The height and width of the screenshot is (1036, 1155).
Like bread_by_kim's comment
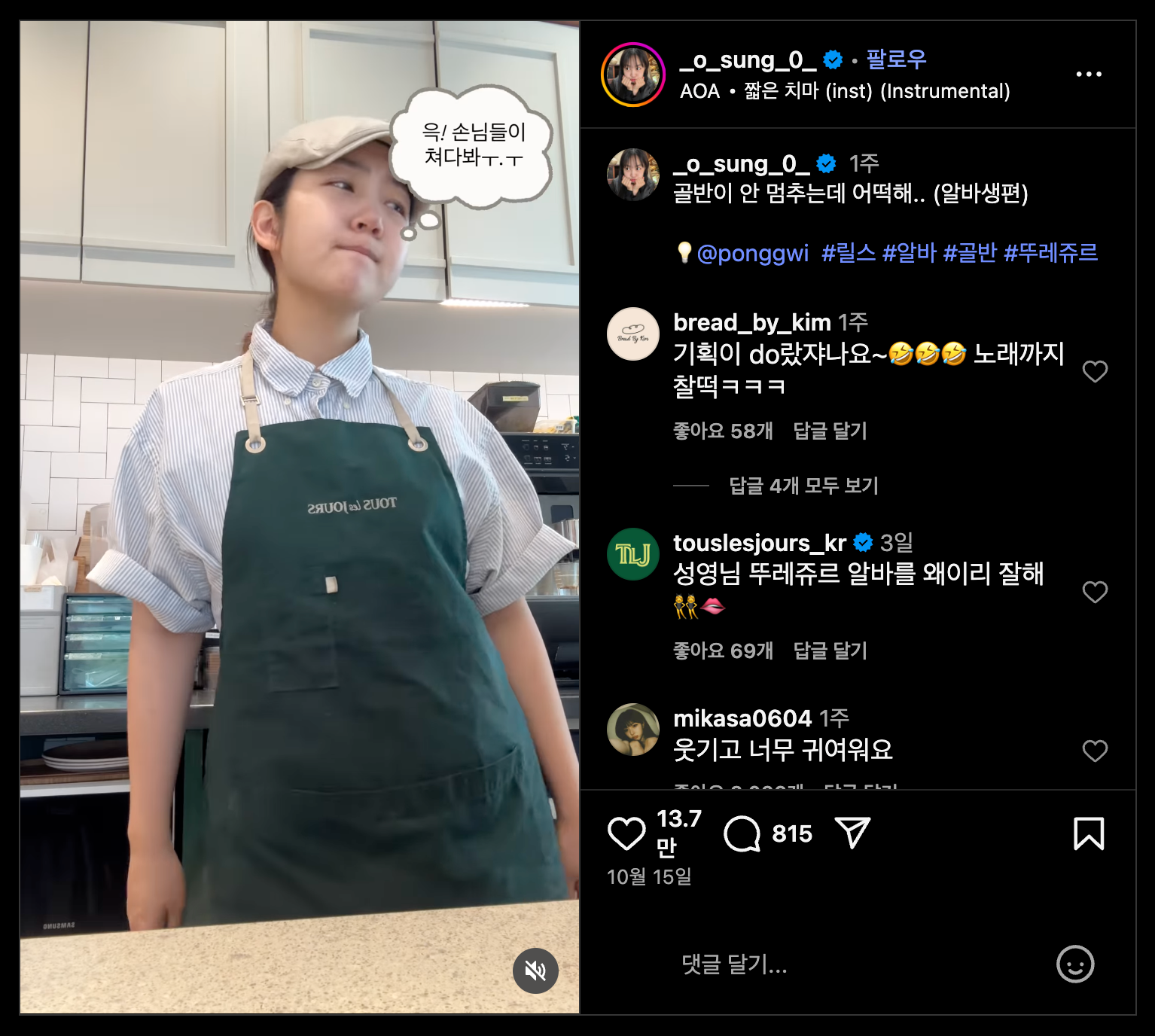pos(1095,371)
